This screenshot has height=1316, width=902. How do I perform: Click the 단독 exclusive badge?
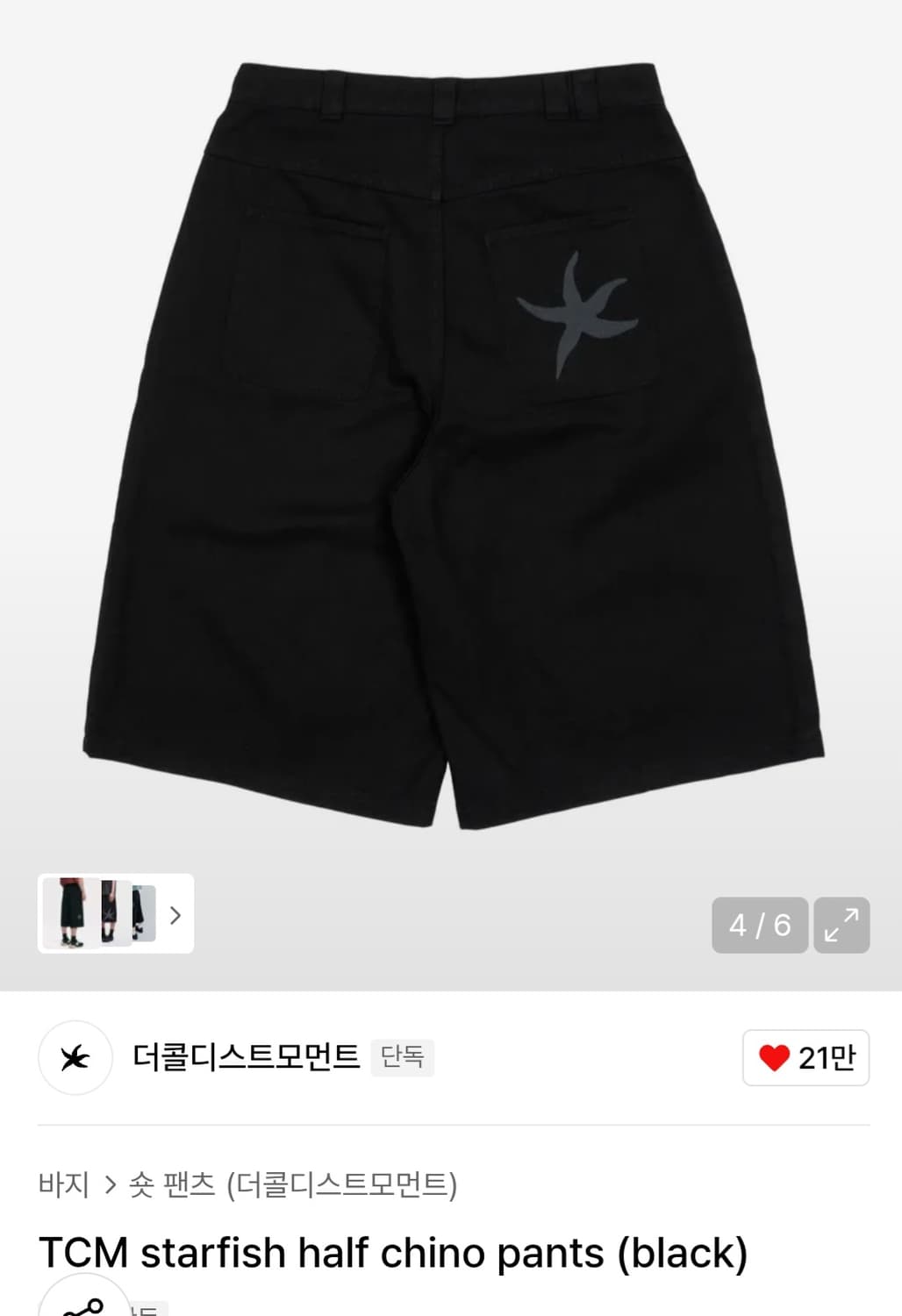tap(403, 1059)
